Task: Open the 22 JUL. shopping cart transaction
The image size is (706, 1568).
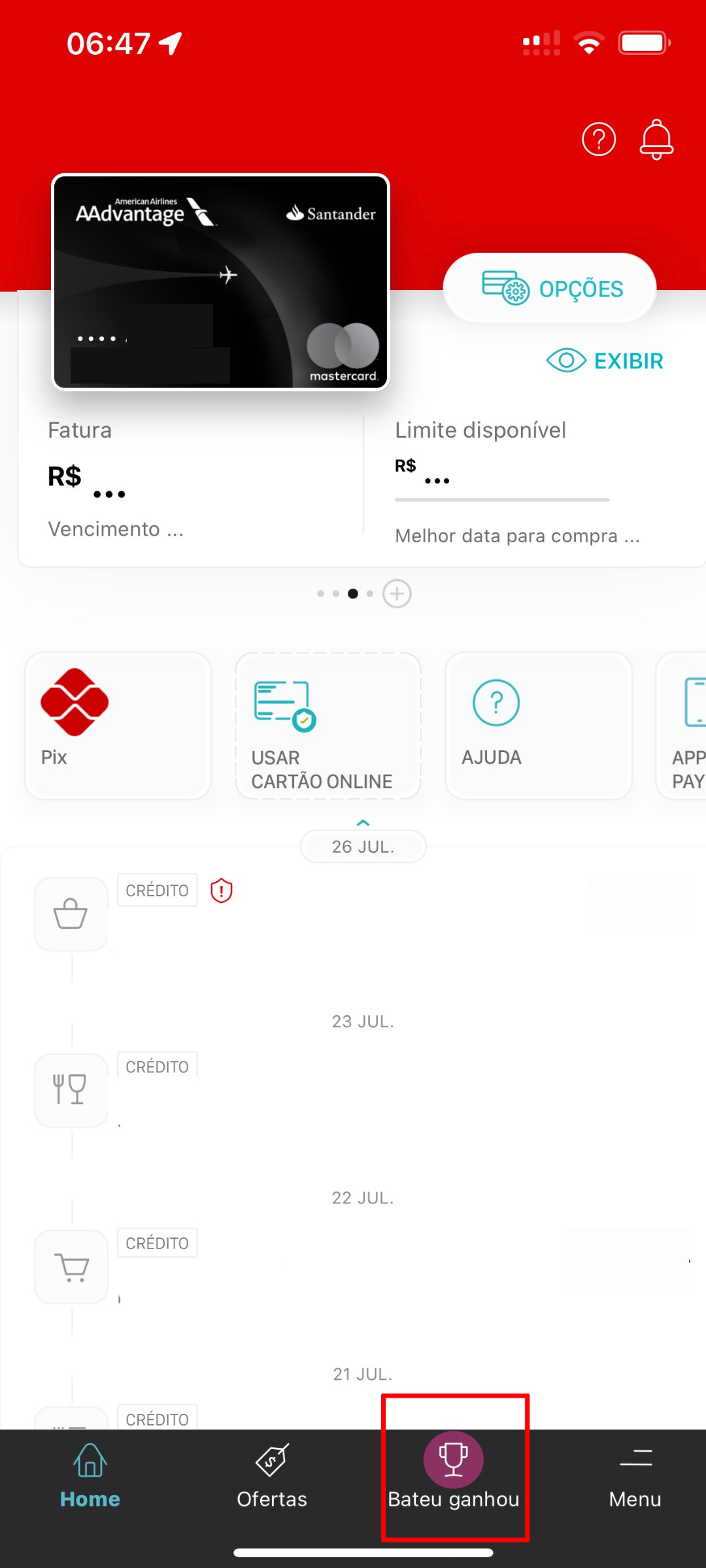Action: [363, 1266]
